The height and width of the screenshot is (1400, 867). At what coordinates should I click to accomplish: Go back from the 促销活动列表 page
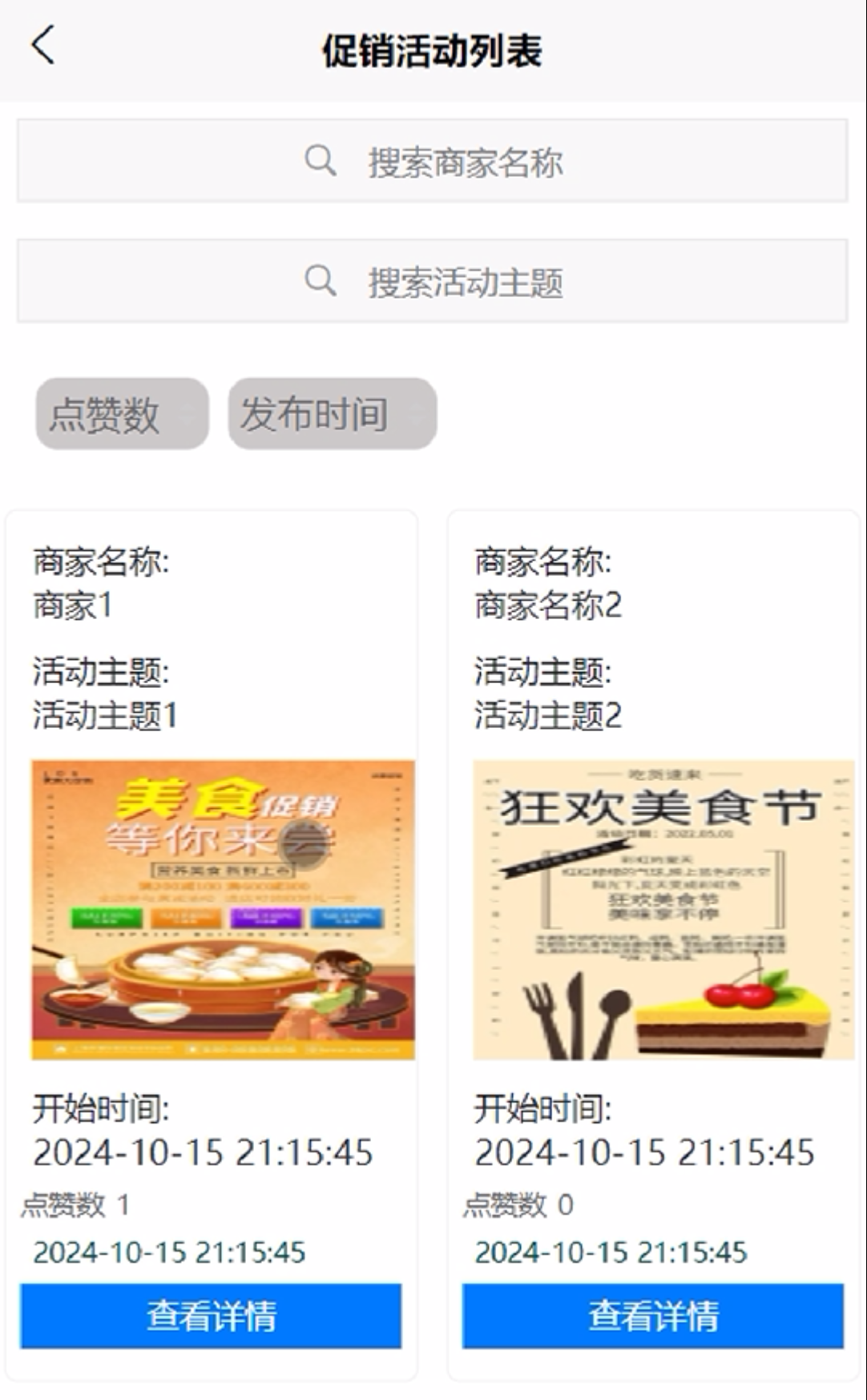[43, 46]
